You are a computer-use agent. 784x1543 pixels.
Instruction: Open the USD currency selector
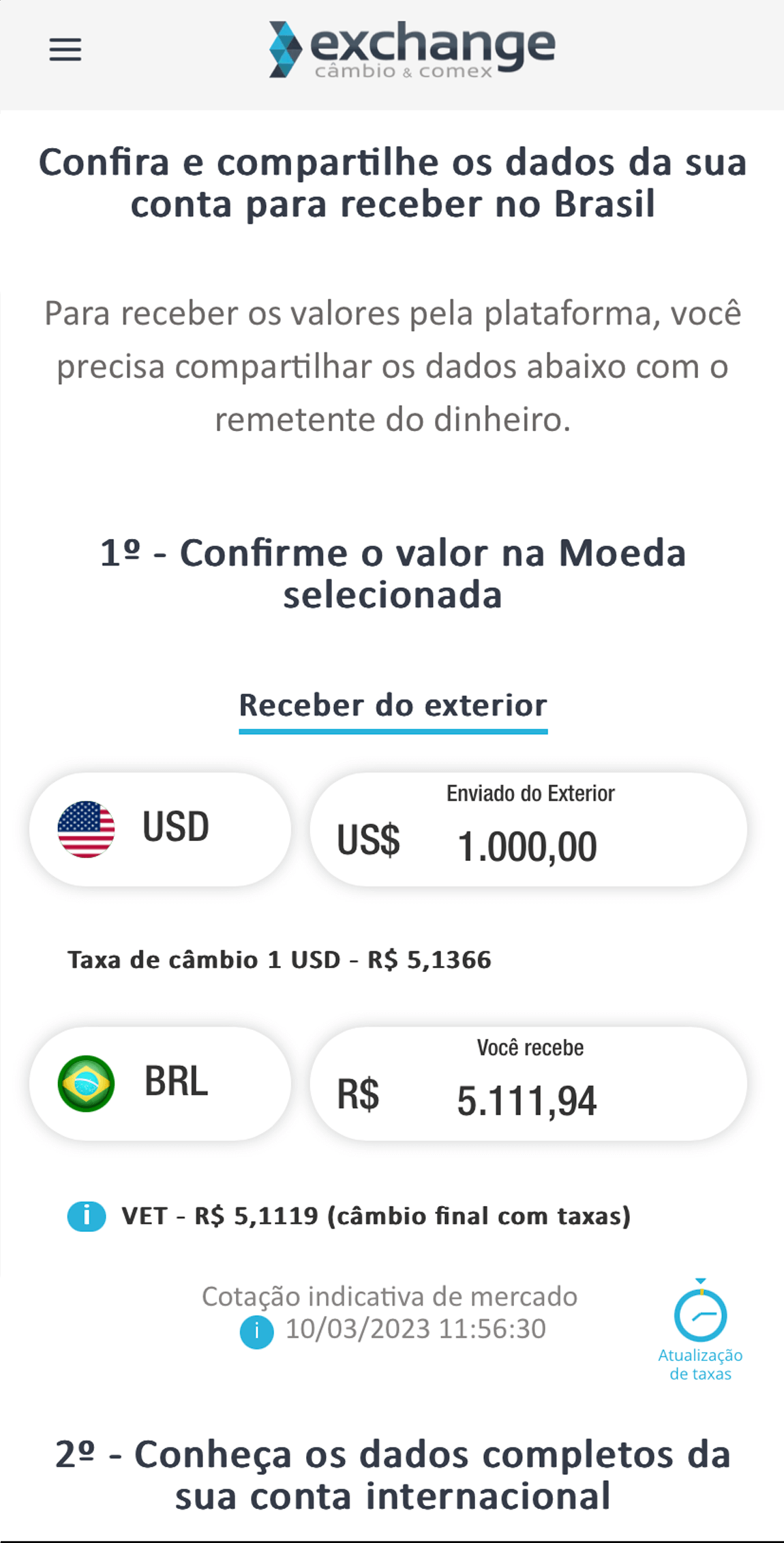tap(160, 829)
